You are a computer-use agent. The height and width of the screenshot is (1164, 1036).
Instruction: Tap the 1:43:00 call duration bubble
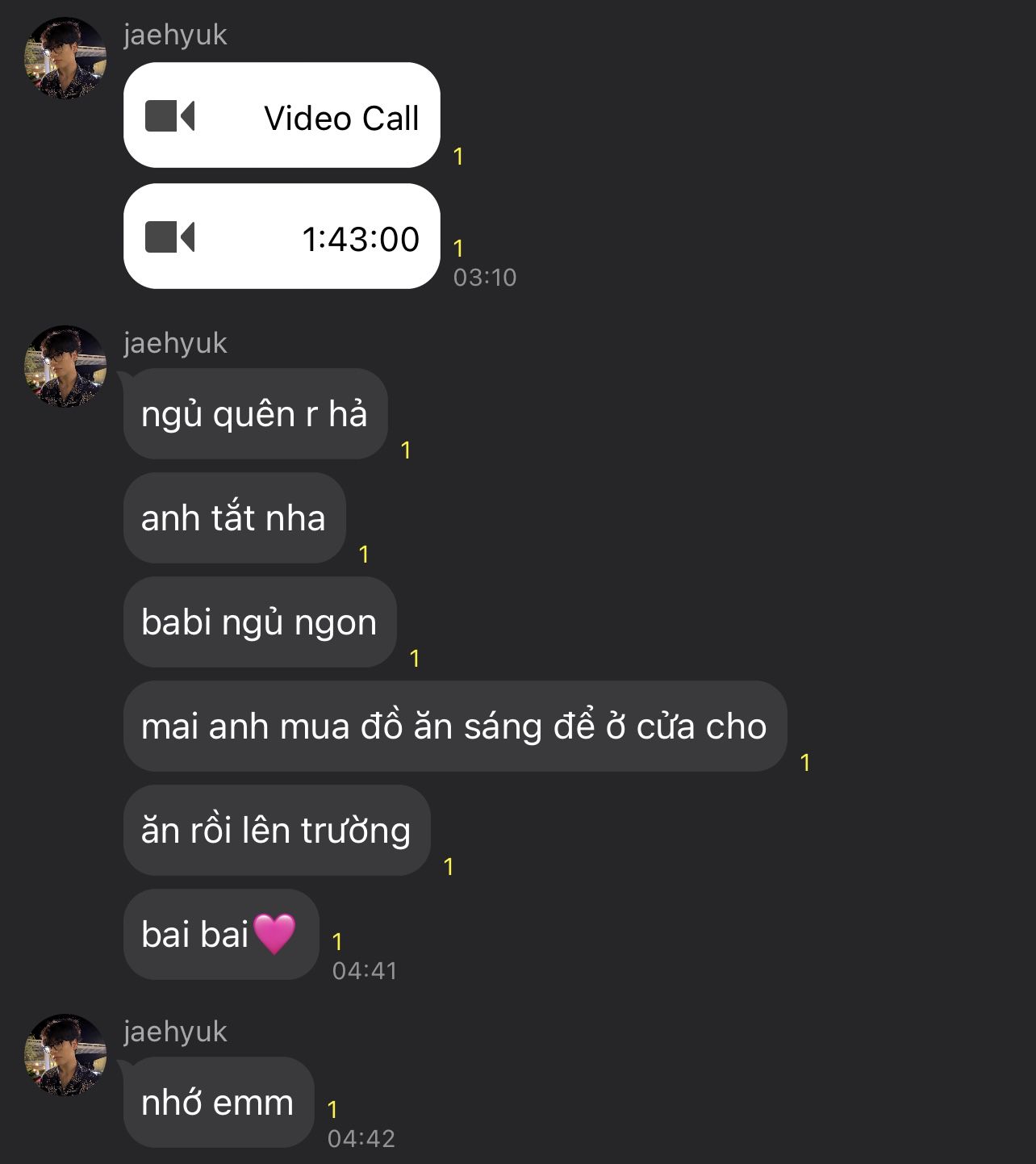(x=282, y=237)
